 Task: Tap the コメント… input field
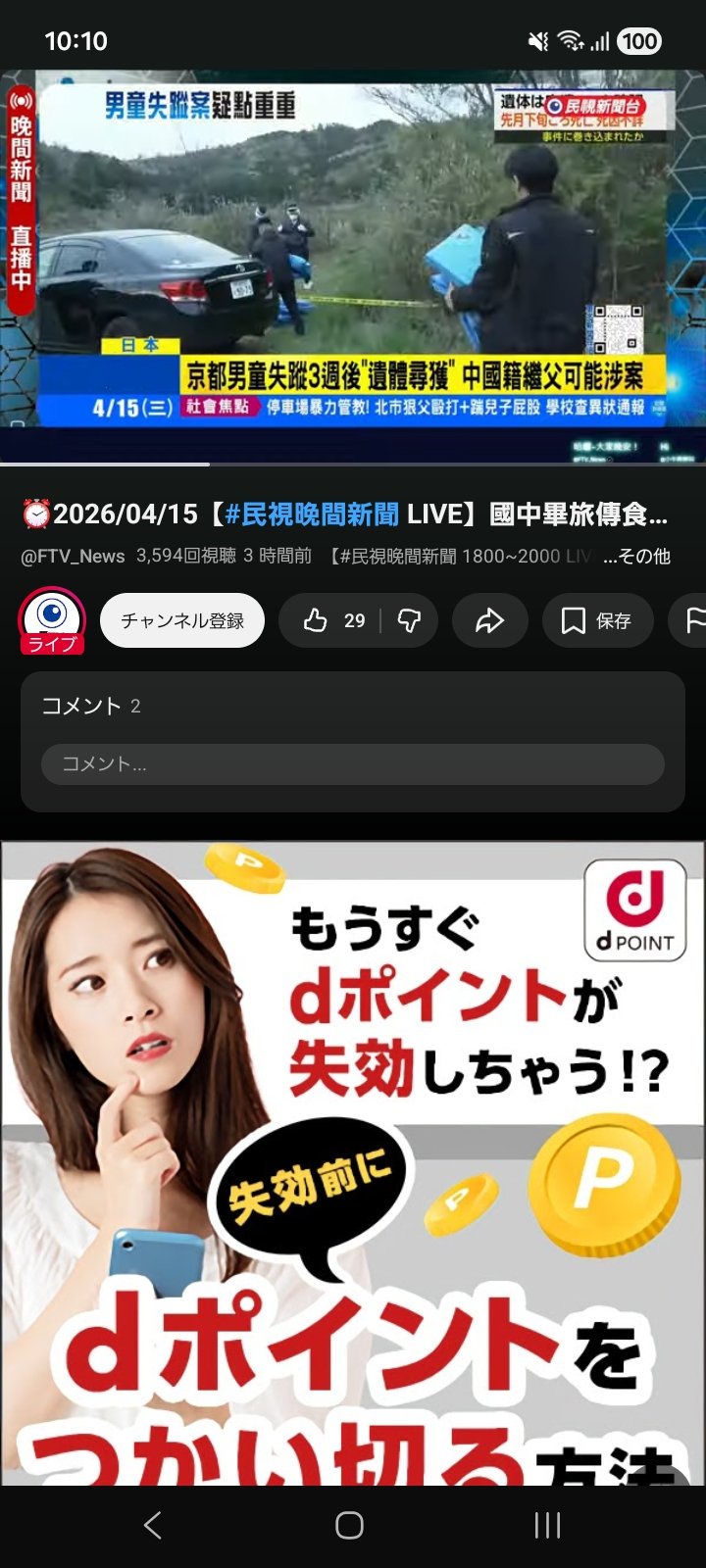point(352,764)
